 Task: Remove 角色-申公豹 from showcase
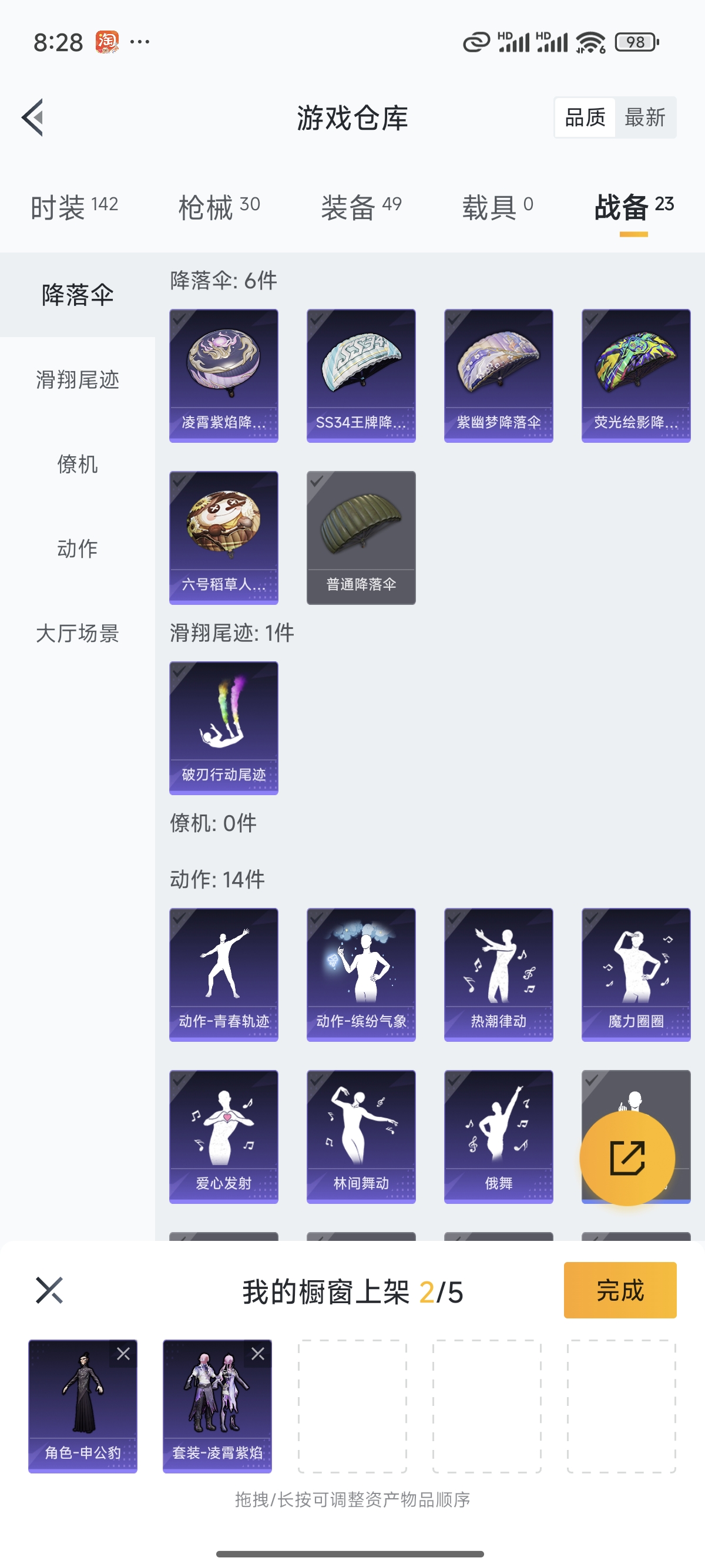123,1353
